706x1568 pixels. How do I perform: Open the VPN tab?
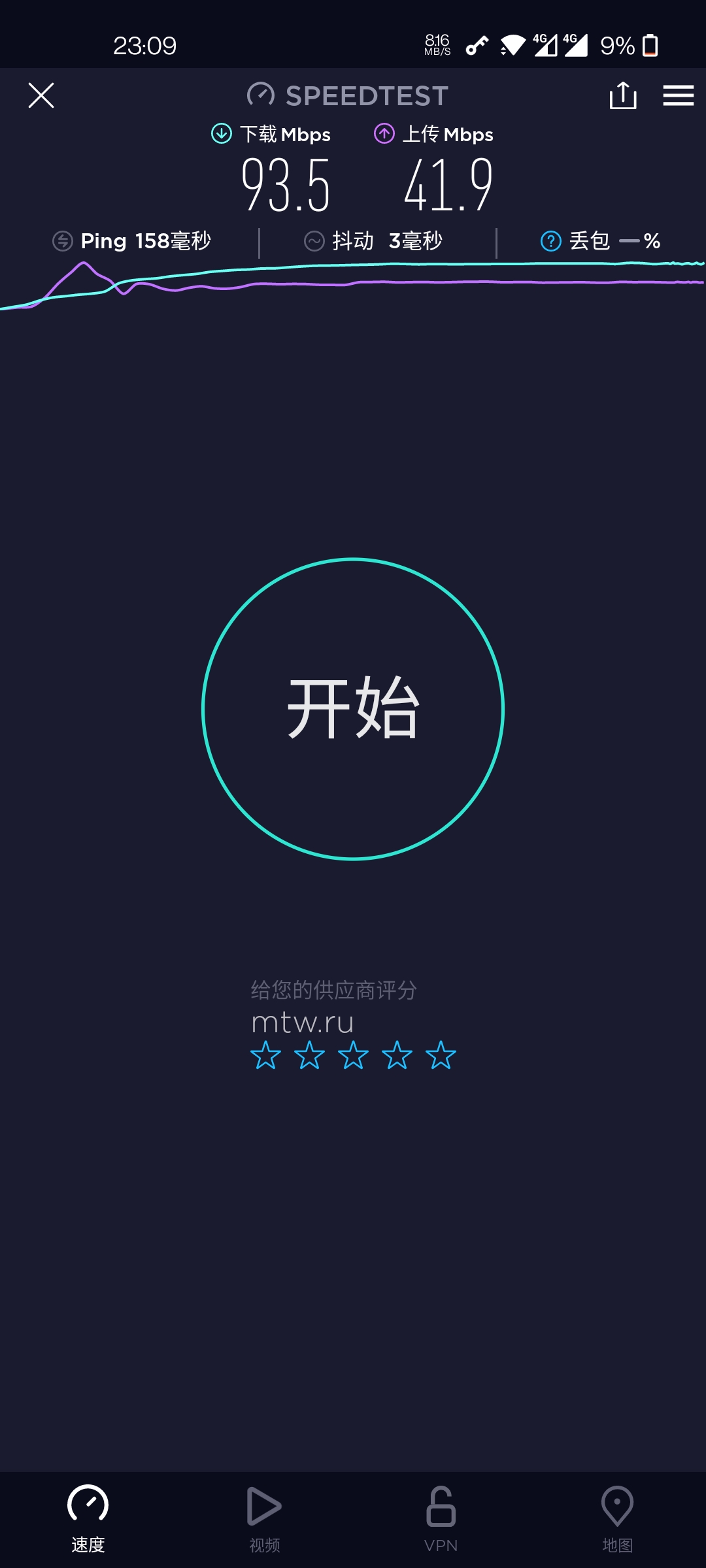(x=441, y=1518)
